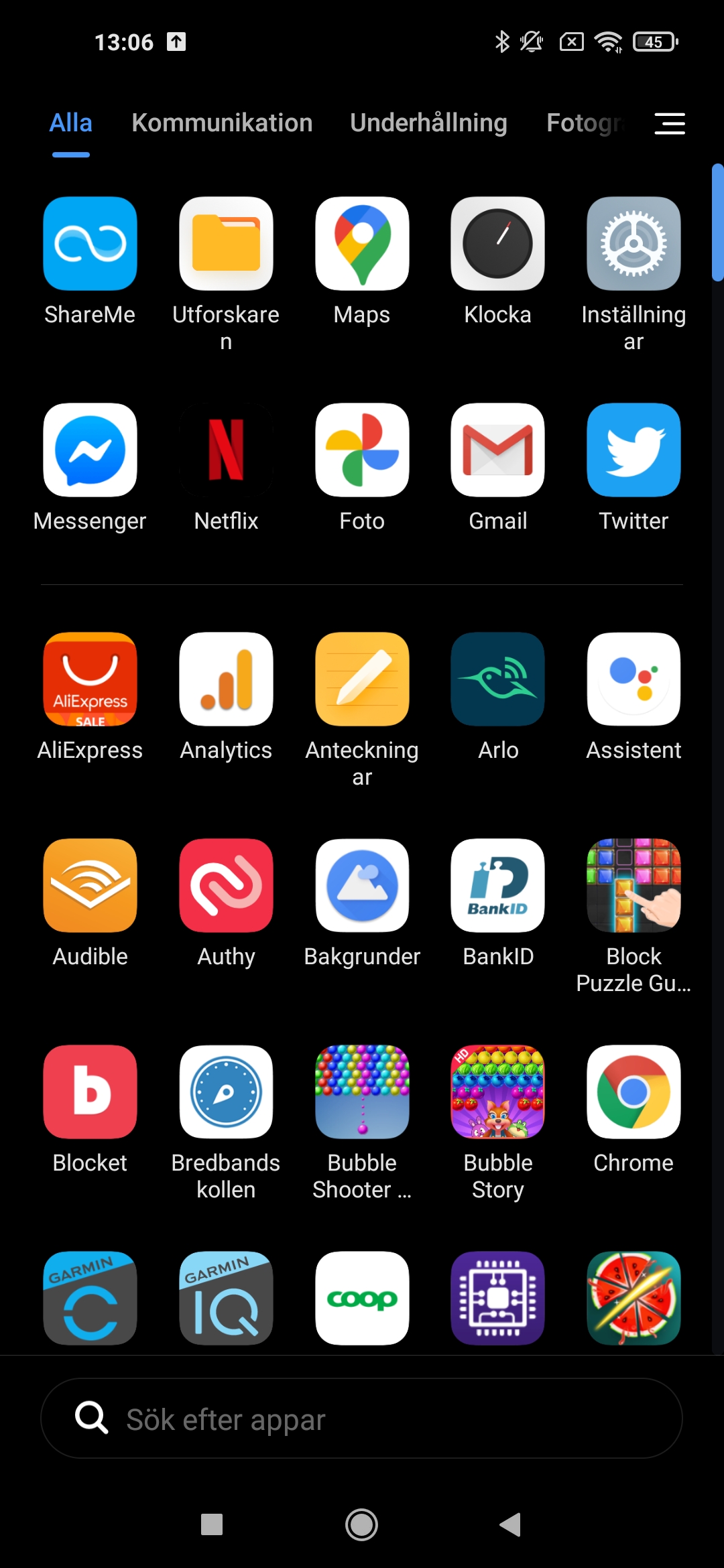Open the Coop app
The width and height of the screenshot is (724, 1568).
pyautogui.click(x=362, y=1299)
